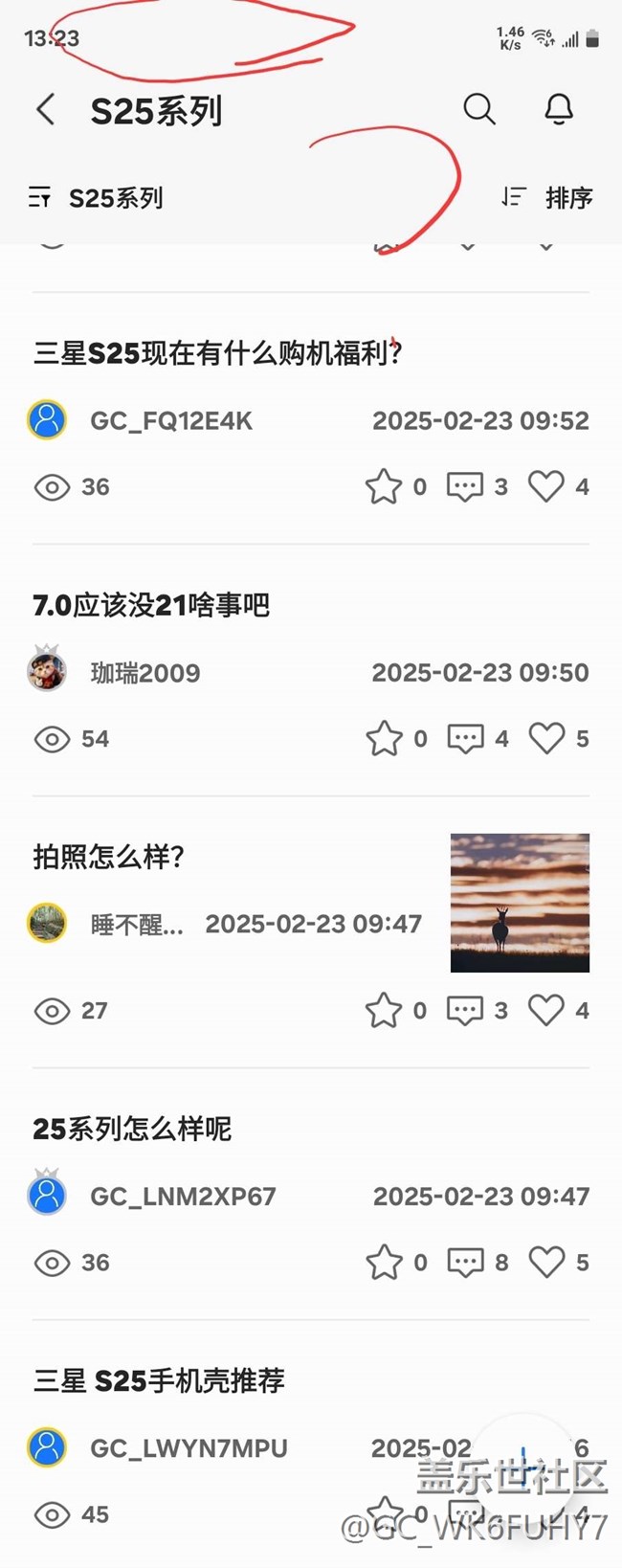View comments on GC_LNM2XP67's post
The image size is (622, 1568).
click(x=466, y=1262)
